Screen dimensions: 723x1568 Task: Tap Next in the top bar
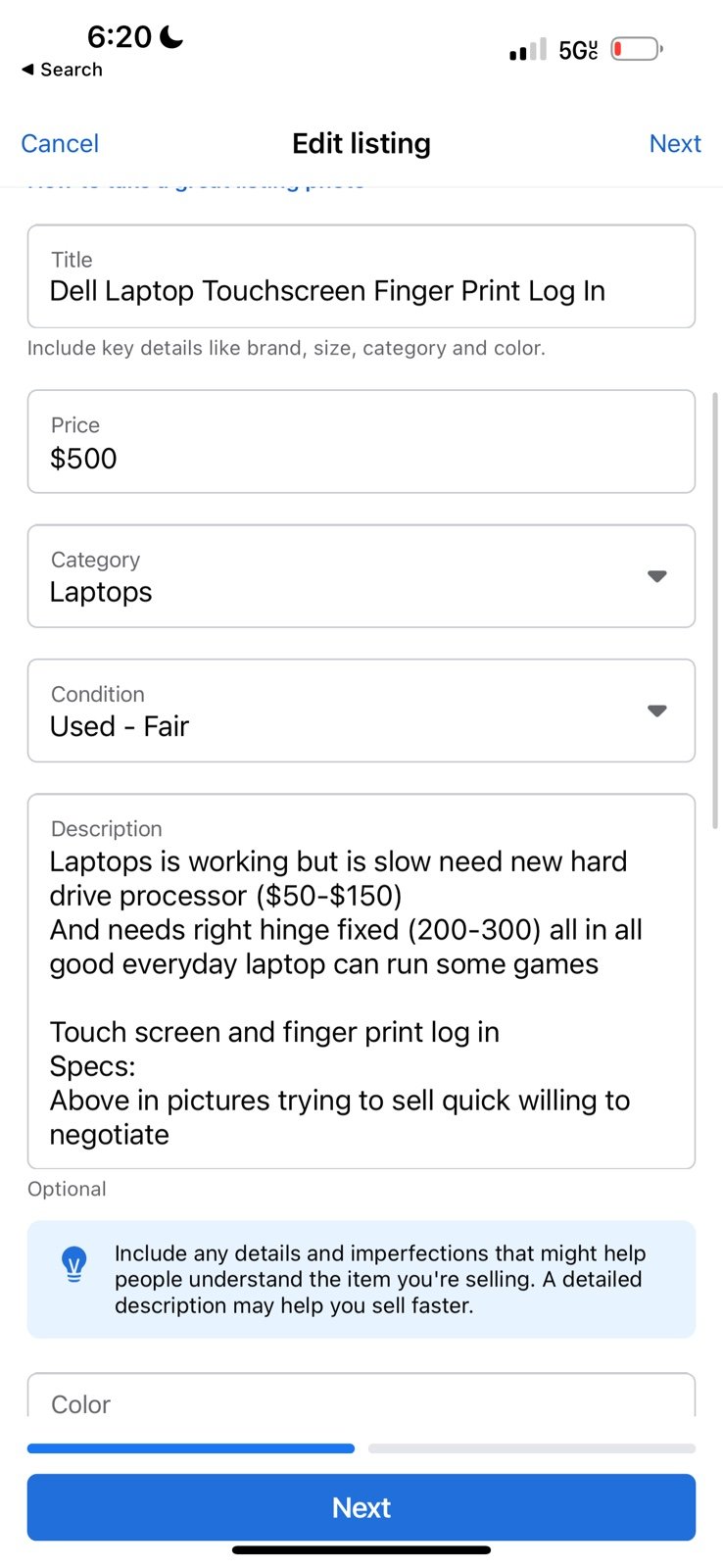click(675, 143)
